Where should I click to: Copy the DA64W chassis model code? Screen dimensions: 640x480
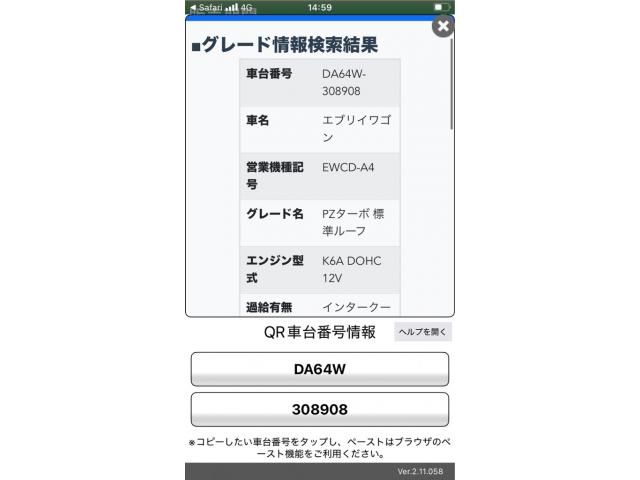pos(319,369)
